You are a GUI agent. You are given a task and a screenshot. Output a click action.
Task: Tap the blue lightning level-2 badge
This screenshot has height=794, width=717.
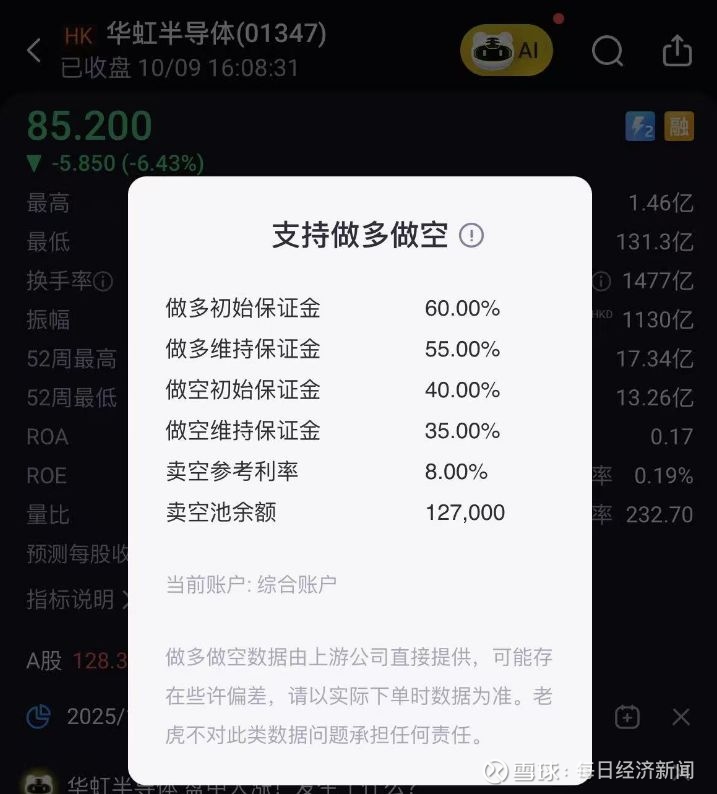(x=640, y=126)
